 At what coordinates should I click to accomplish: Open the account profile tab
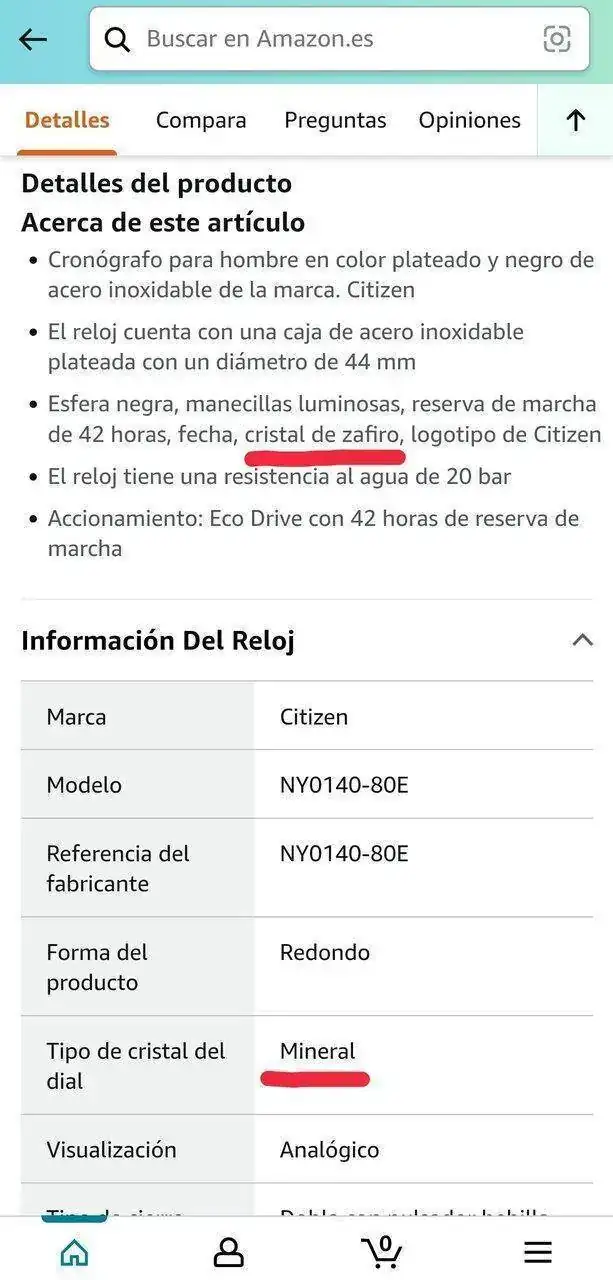pyautogui.click(x=229, y=1251)
